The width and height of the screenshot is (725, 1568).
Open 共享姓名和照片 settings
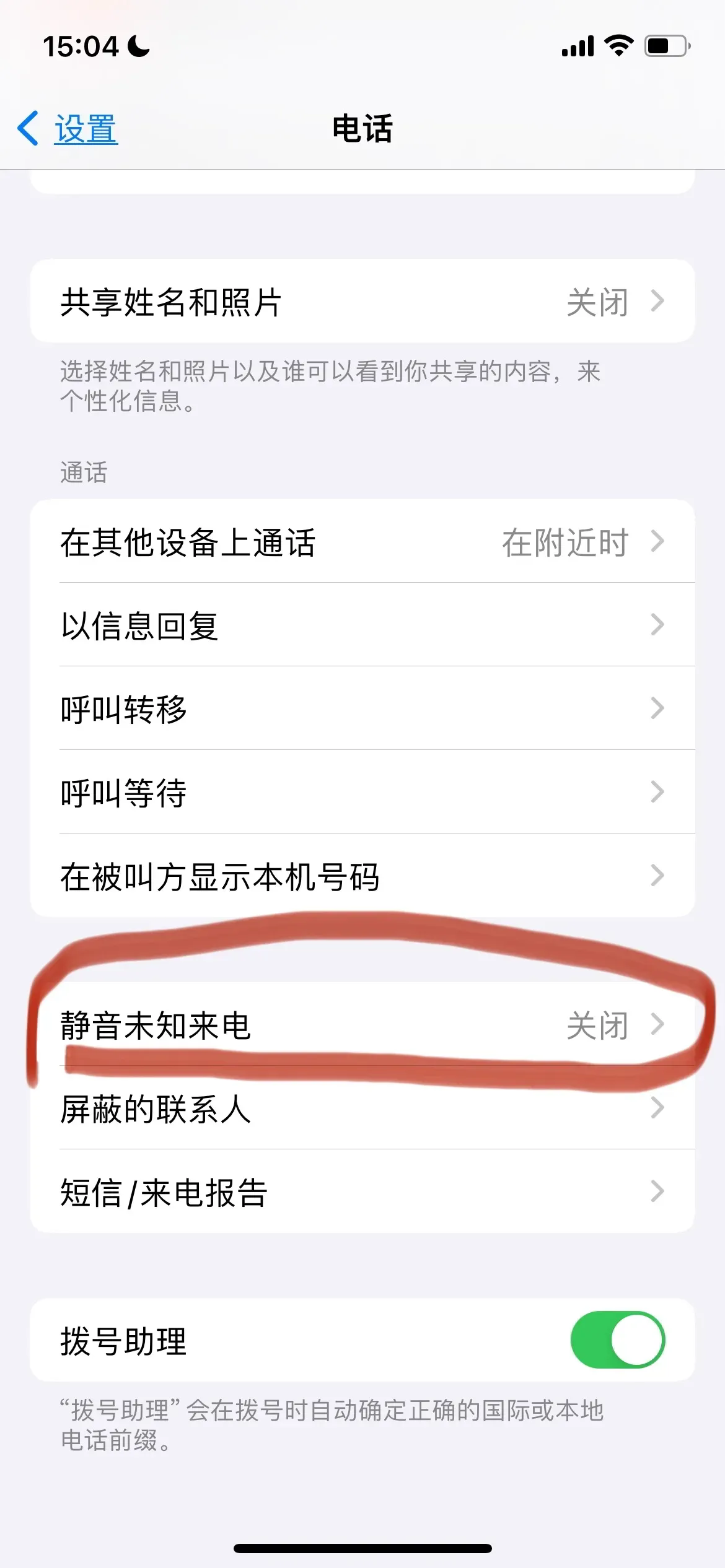pos(362,302)
